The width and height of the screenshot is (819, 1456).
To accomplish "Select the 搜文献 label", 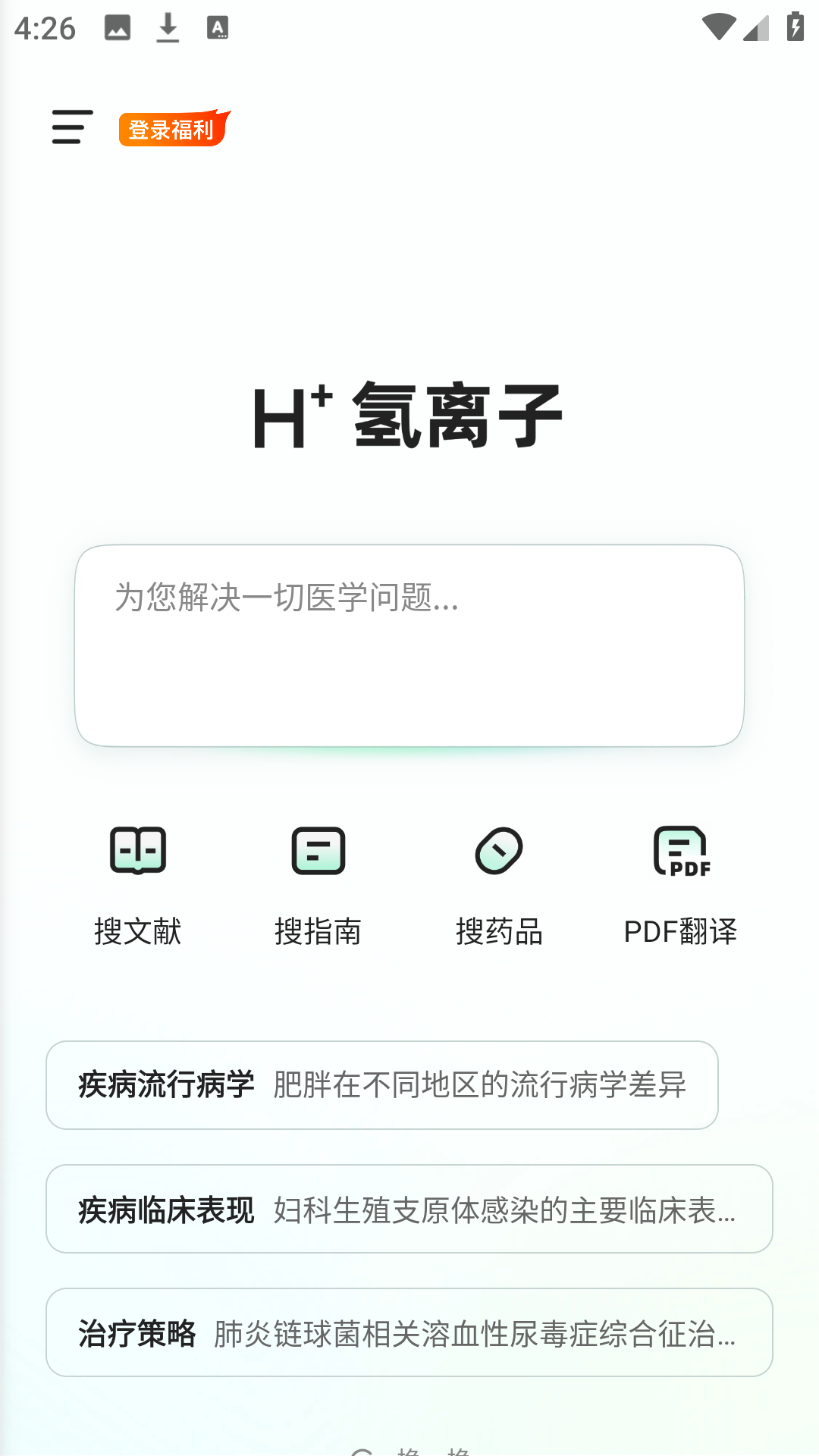I will 137,931.
